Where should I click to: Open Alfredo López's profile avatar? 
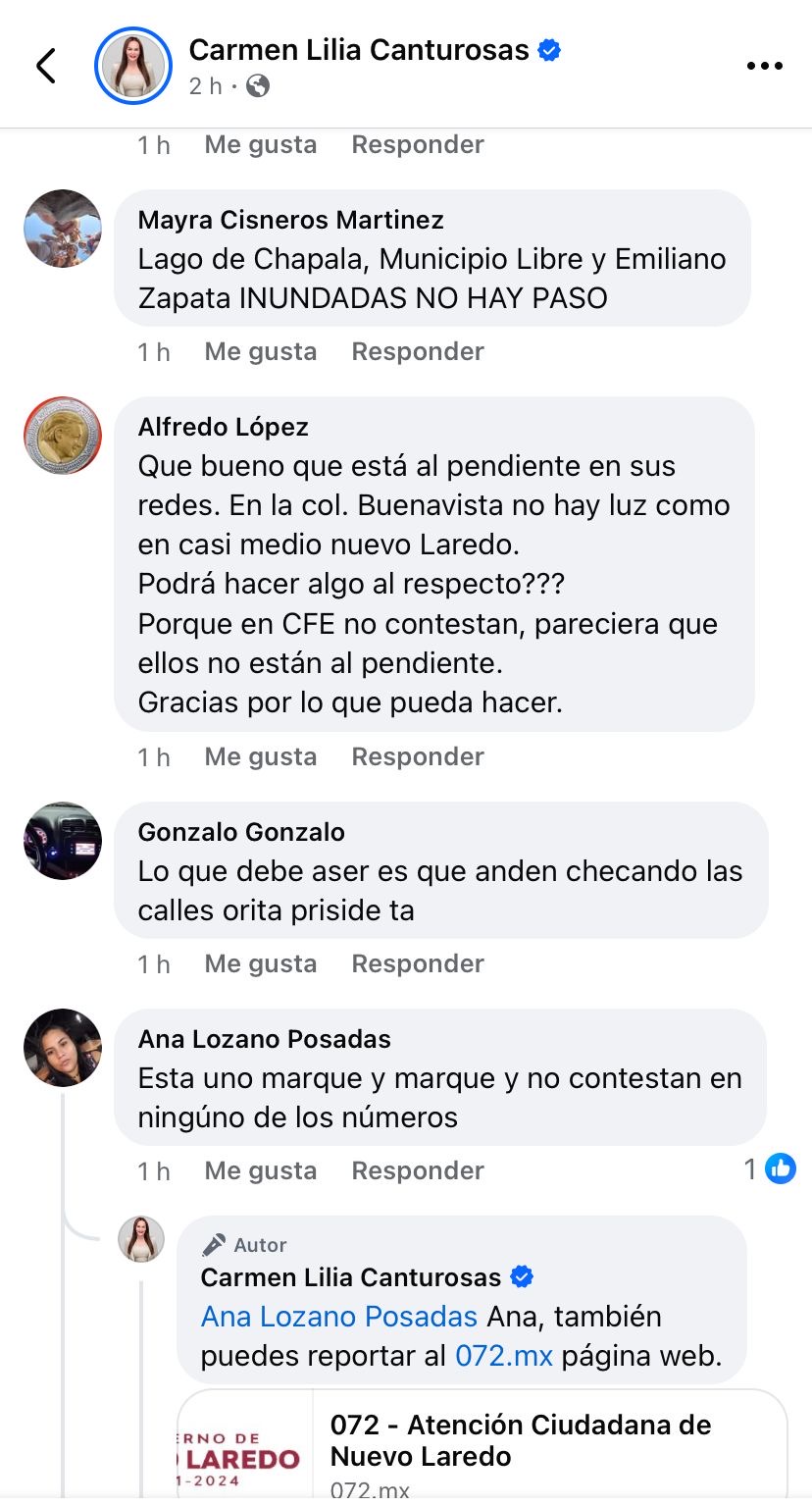tap(63, 436)
